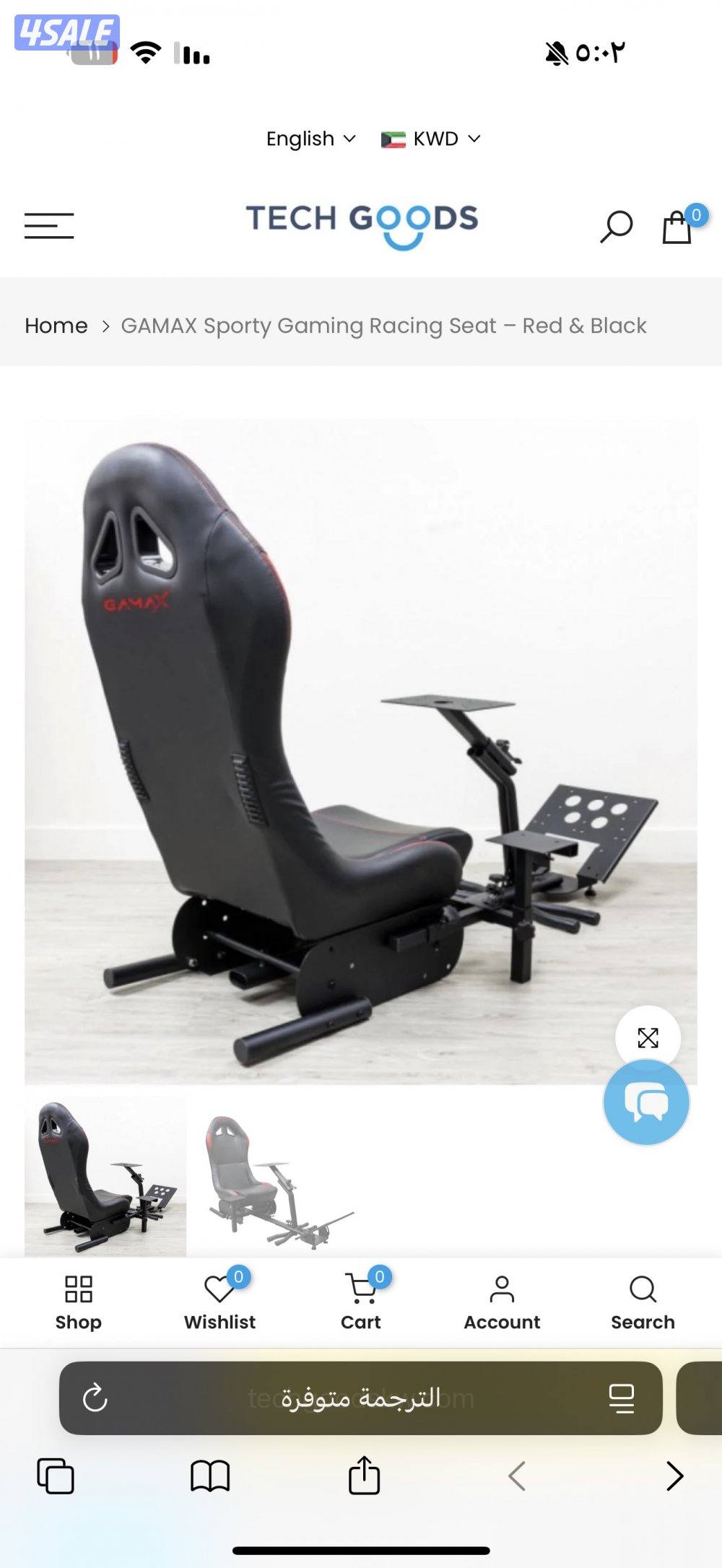The height and width of the screenshot is (1568, 722).
Task: Switch to the Shop tab
Action: (78, 1302)
